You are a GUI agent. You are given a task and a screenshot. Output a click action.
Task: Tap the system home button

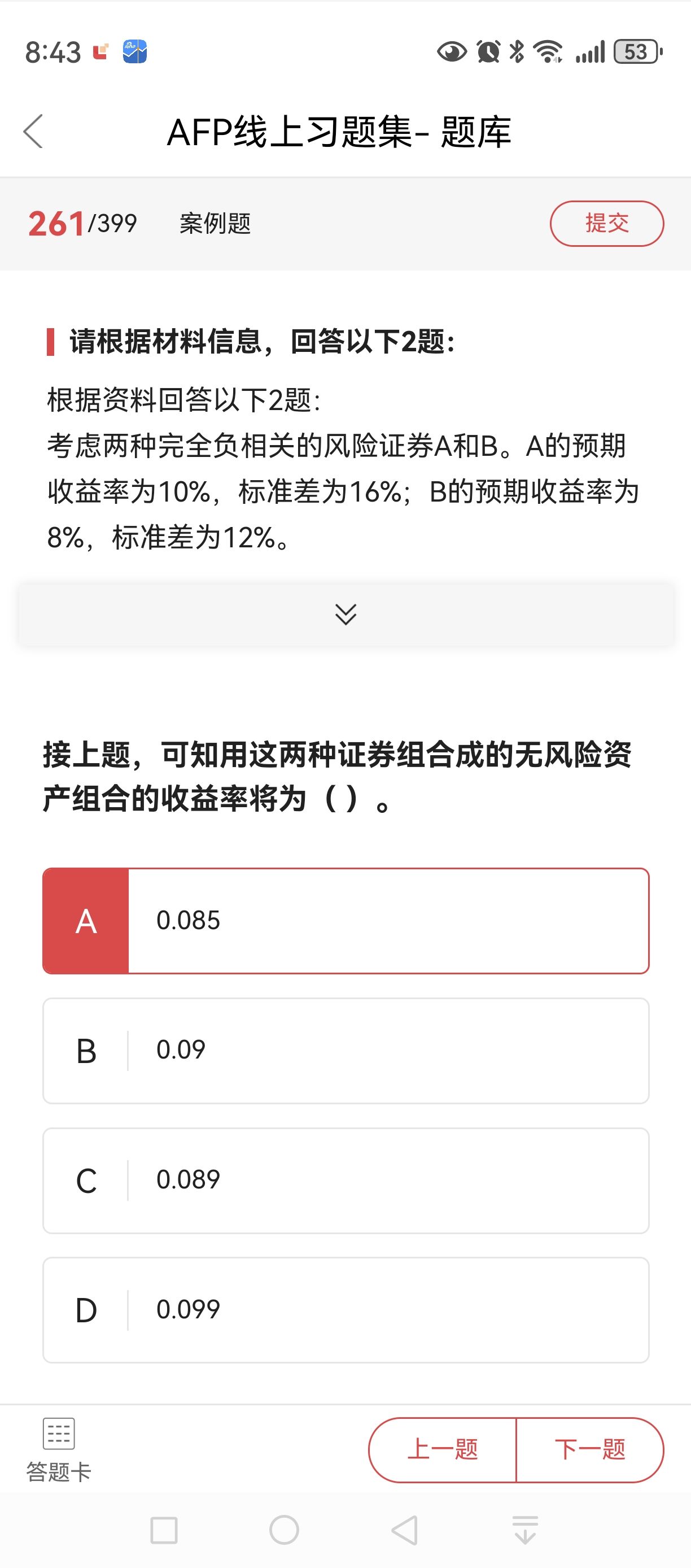click(x=284, y=1530)
